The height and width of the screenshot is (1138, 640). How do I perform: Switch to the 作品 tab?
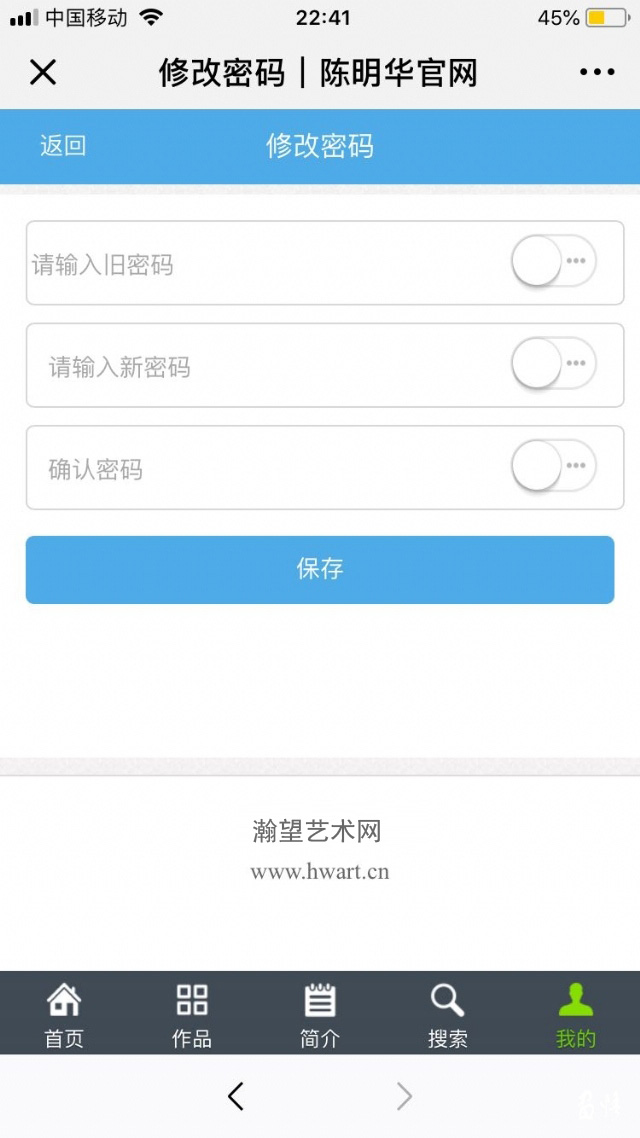click(192, 1015)
